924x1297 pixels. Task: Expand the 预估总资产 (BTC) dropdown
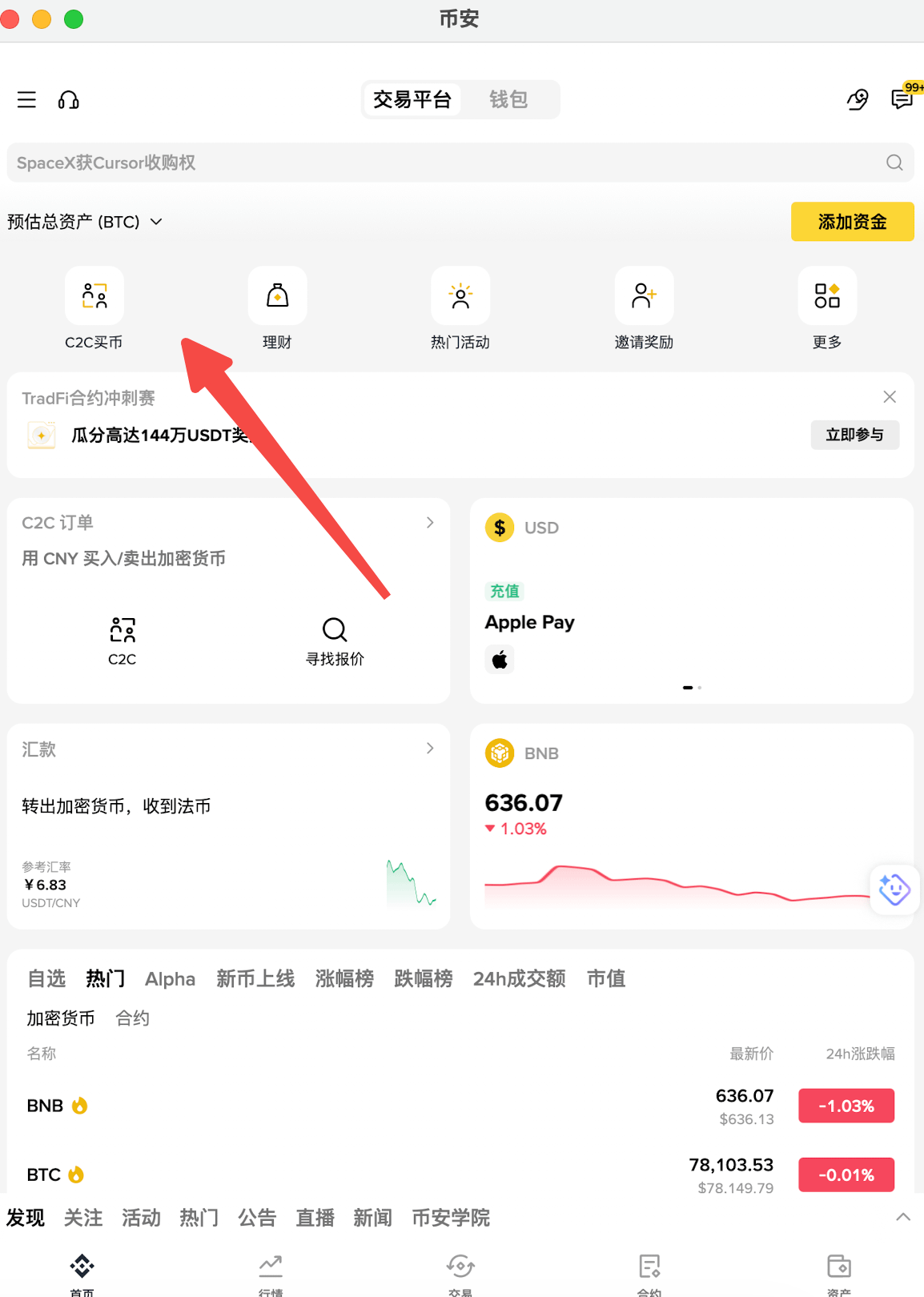click(x=156, y=222)
